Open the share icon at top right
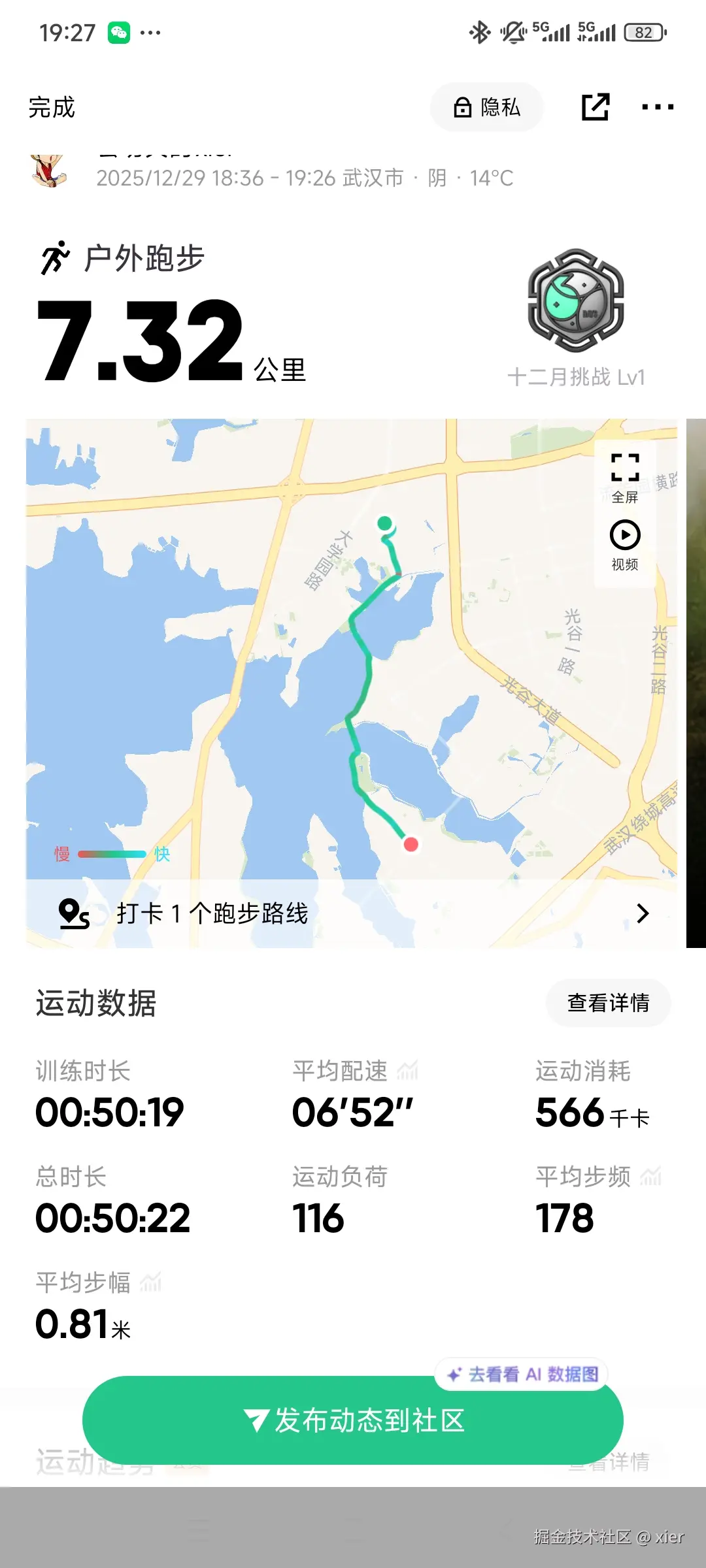 [596, 106]
